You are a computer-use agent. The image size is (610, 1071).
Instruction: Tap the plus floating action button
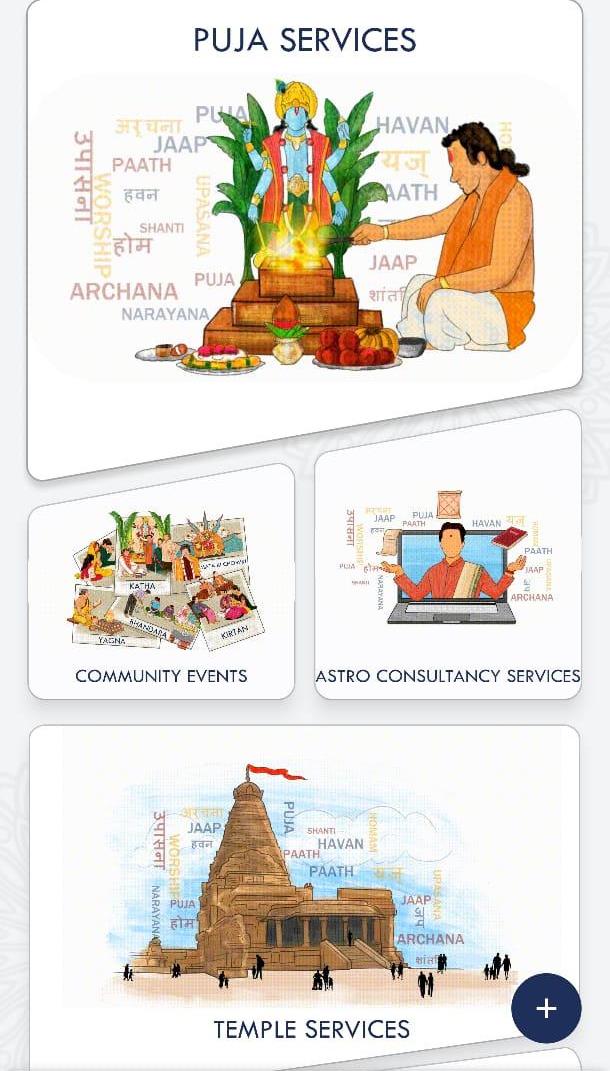(546, 1008)
